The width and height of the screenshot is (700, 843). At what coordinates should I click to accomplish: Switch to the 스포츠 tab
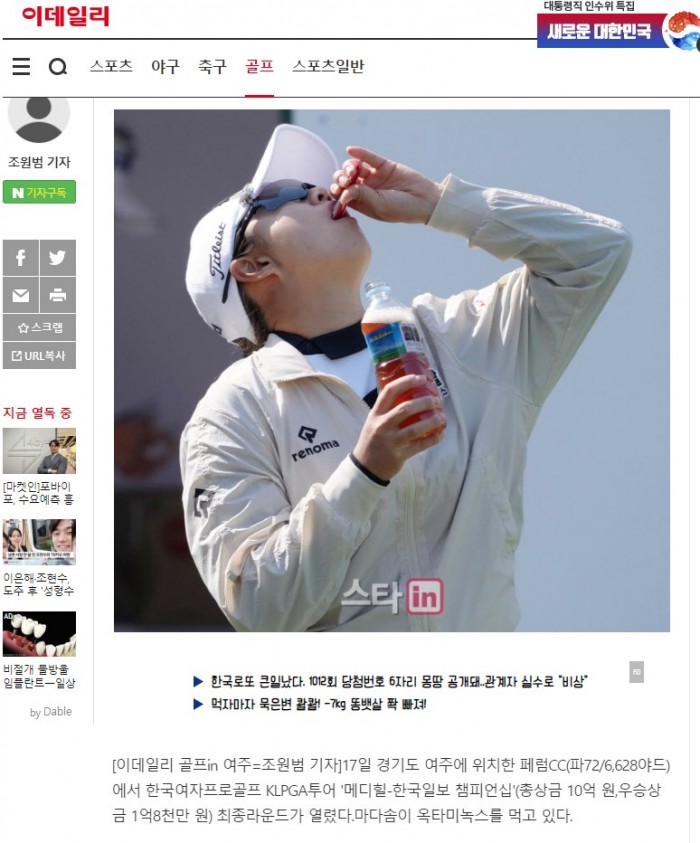pos(111,67)
